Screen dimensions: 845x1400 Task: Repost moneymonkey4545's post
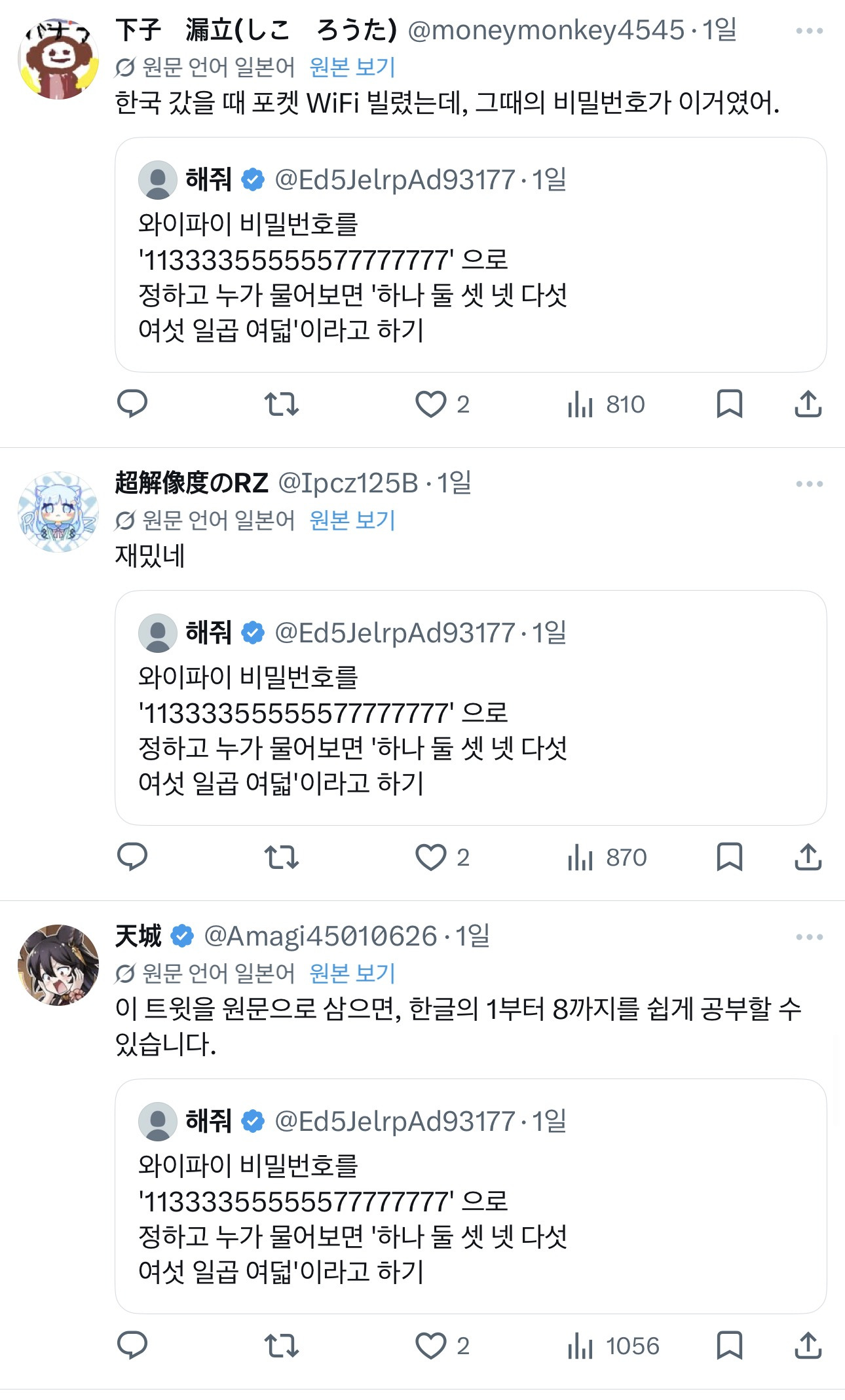pos(282,404)
